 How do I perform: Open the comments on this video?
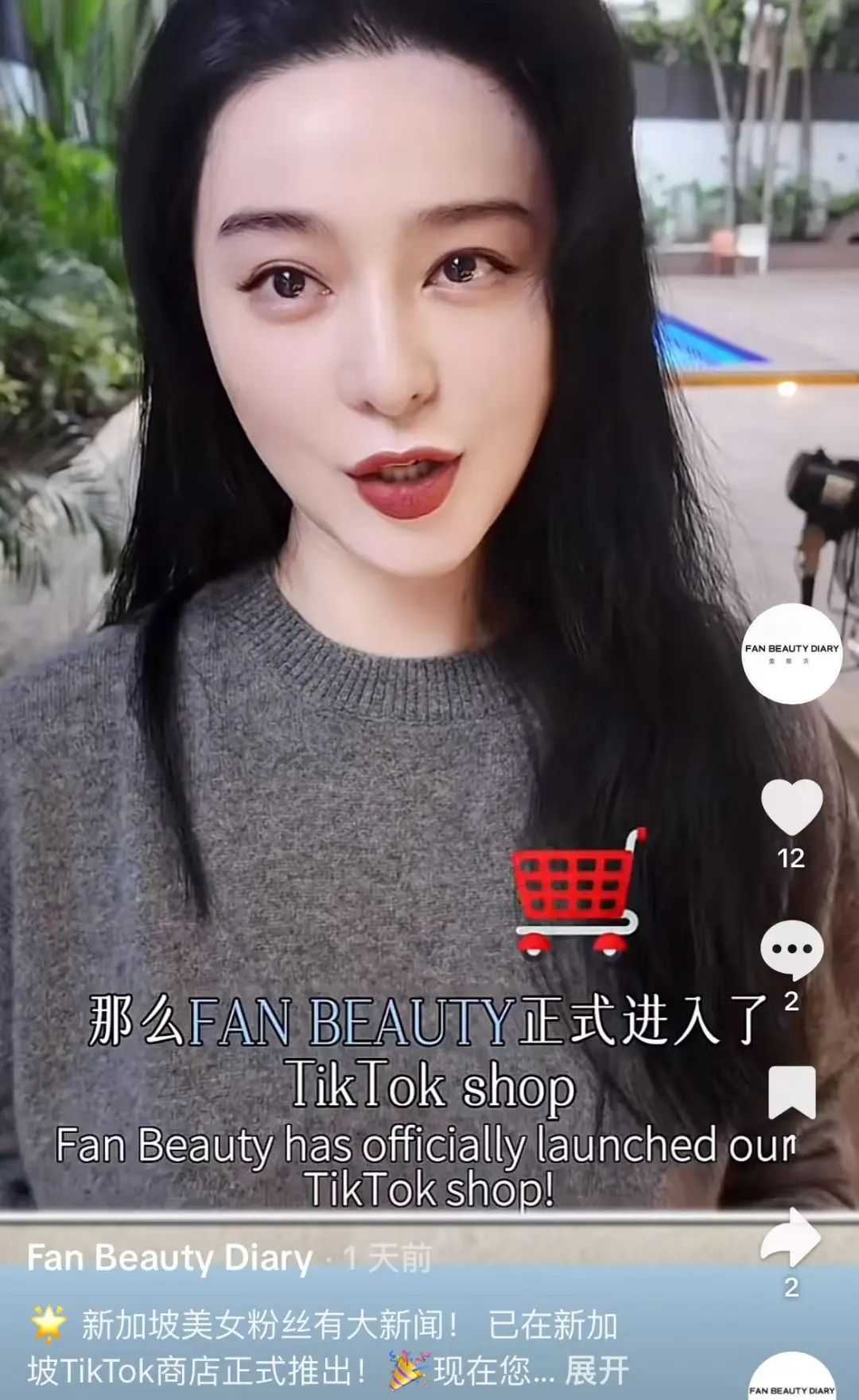pyautogui.click(x=791, y=949)
